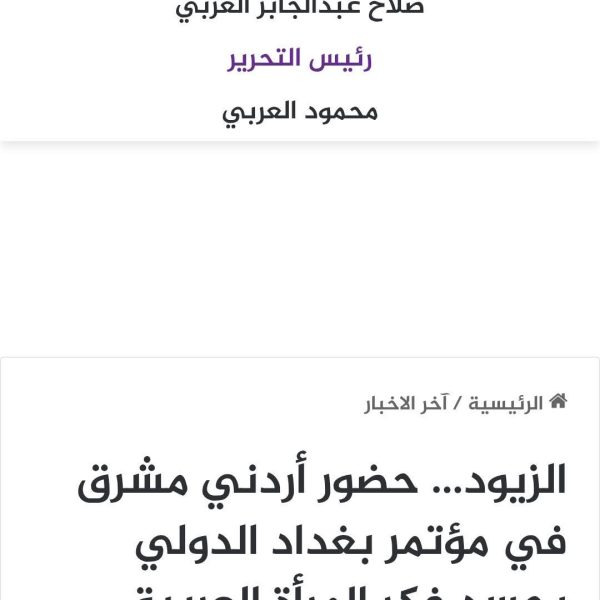Open the آخر الاخبار breadcrumb link
The width and height of the screenshot is (600, 600).
[403, 404]
